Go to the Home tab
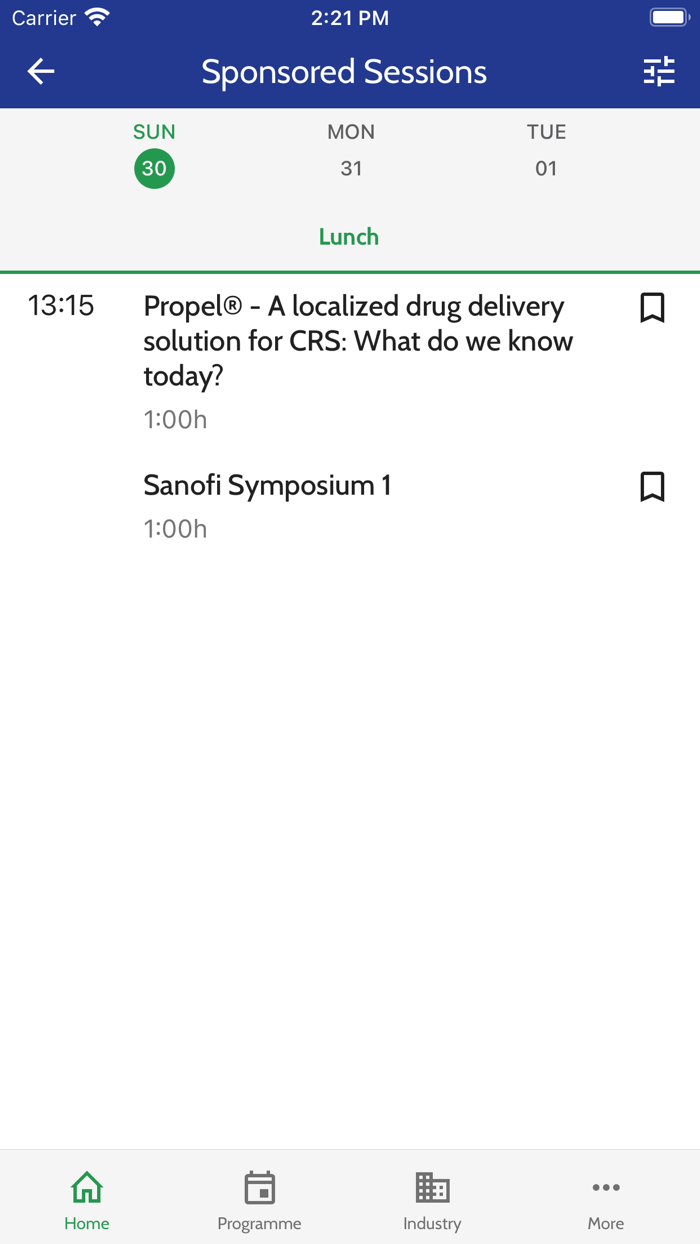The width and height of the screenshot is (700, 1244). (x=87, y=1201)
